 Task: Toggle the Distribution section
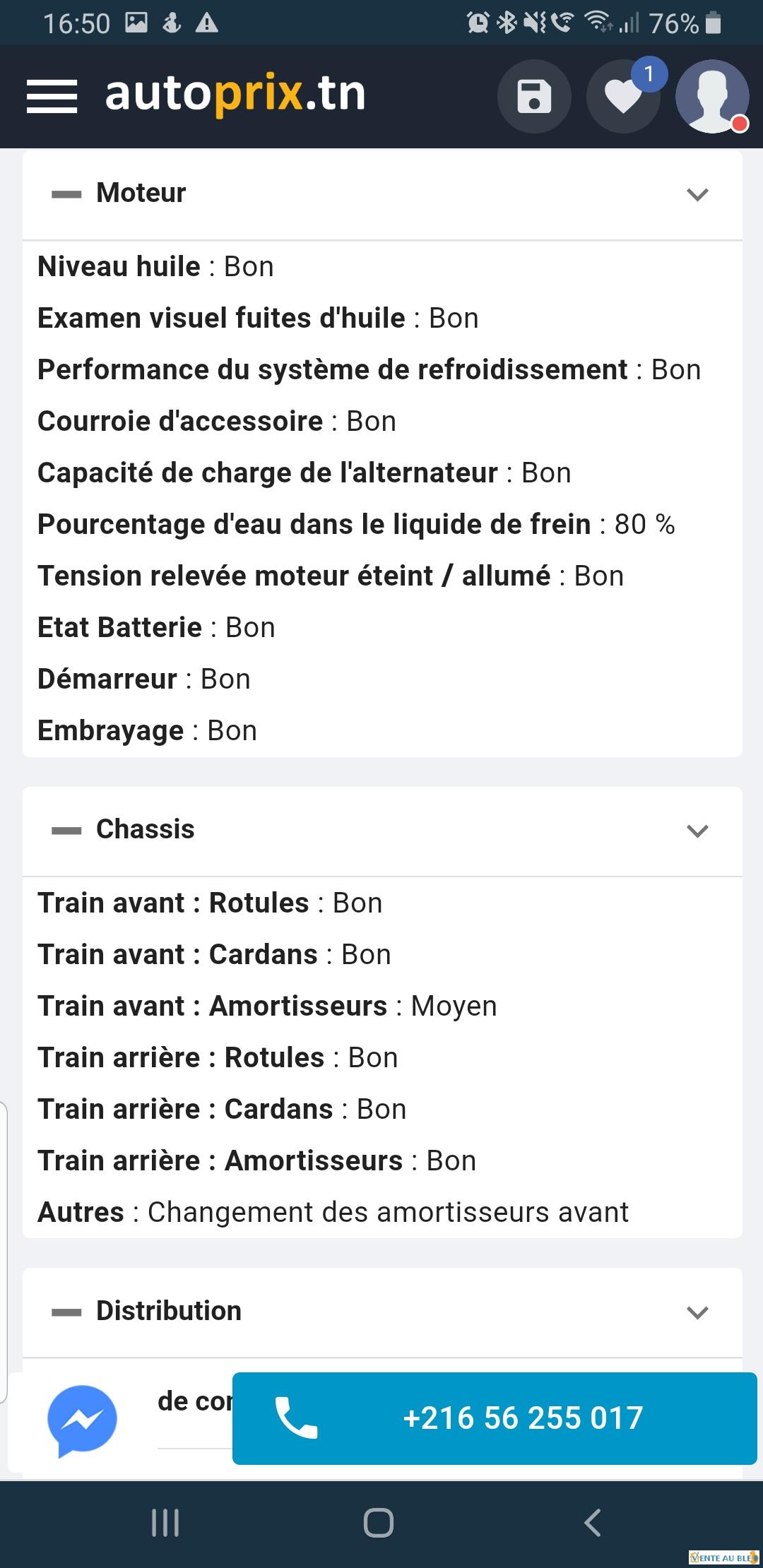[x=382, y=1312]
